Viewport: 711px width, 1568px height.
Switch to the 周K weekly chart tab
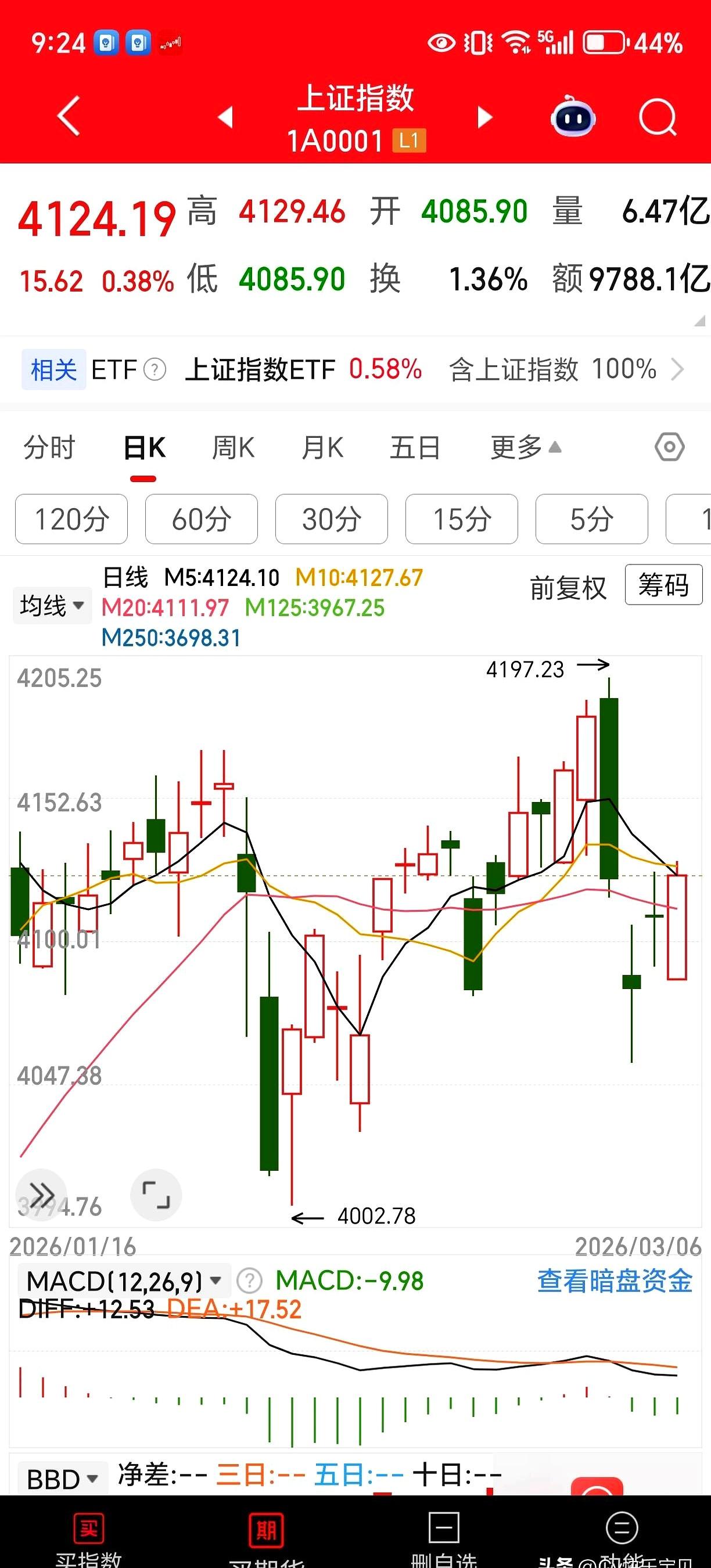[232, 446]
